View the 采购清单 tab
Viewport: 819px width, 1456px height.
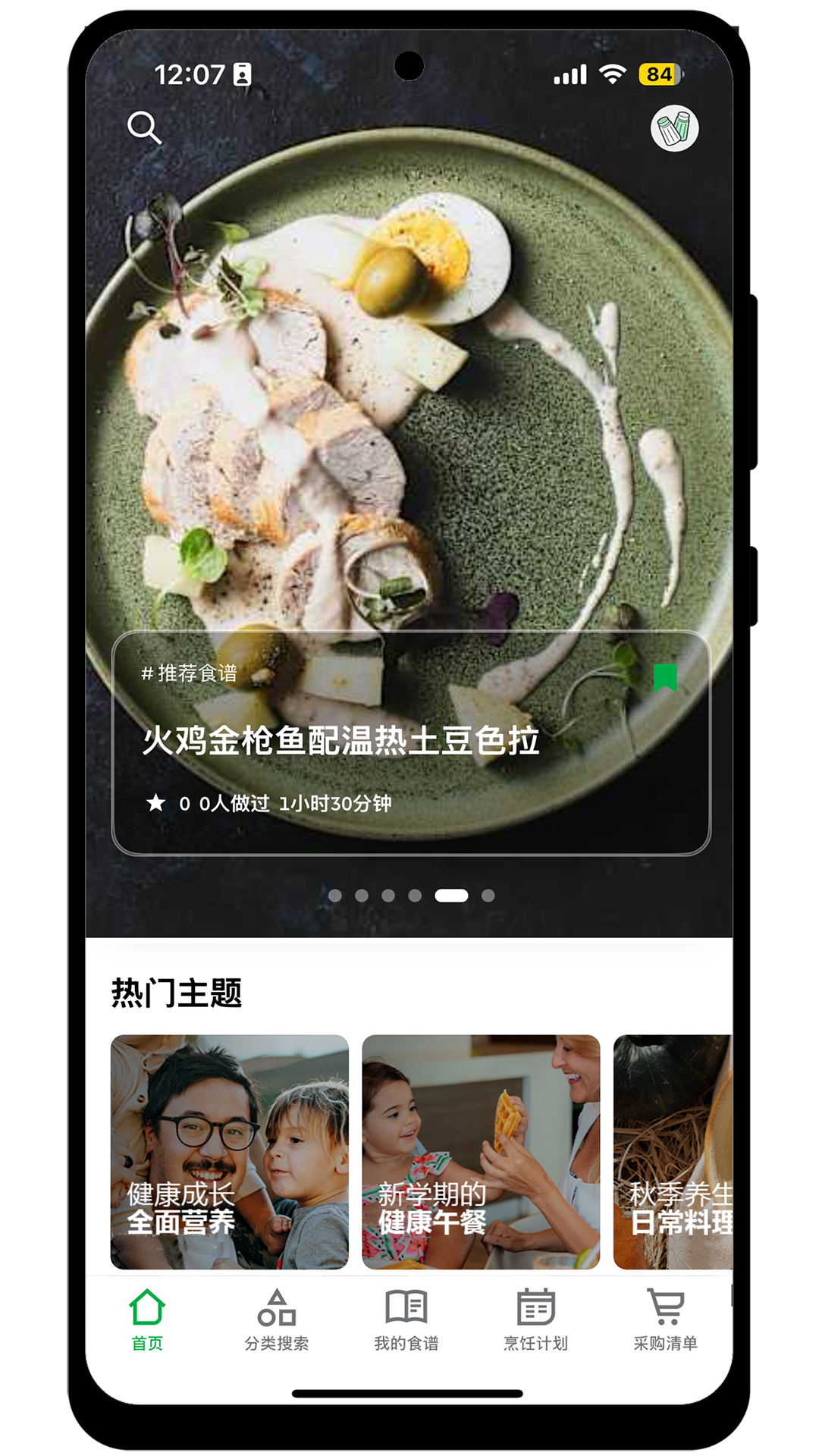(665, 1320)
